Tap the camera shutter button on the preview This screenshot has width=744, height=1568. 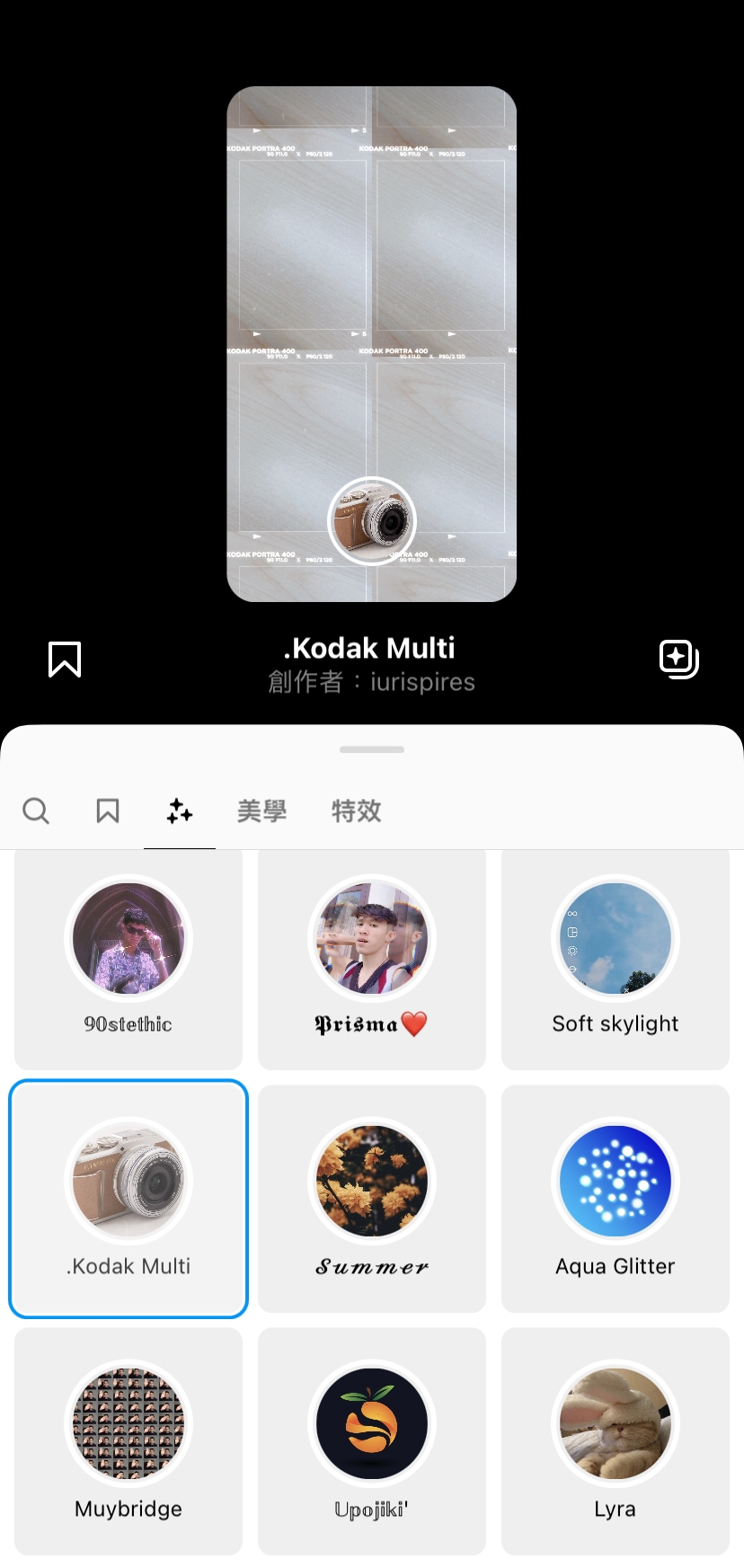coord(372,521)
